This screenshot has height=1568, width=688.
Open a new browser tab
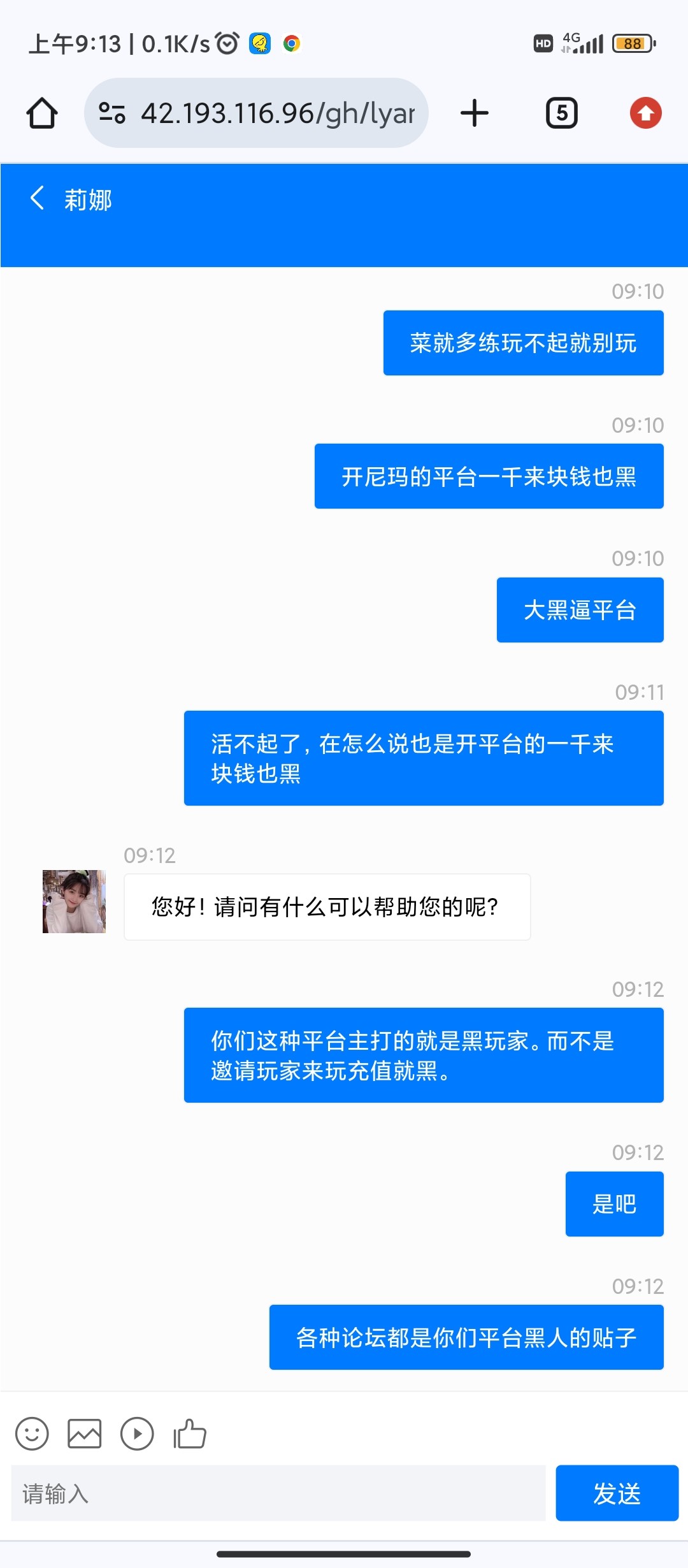(x=475, y=113)
